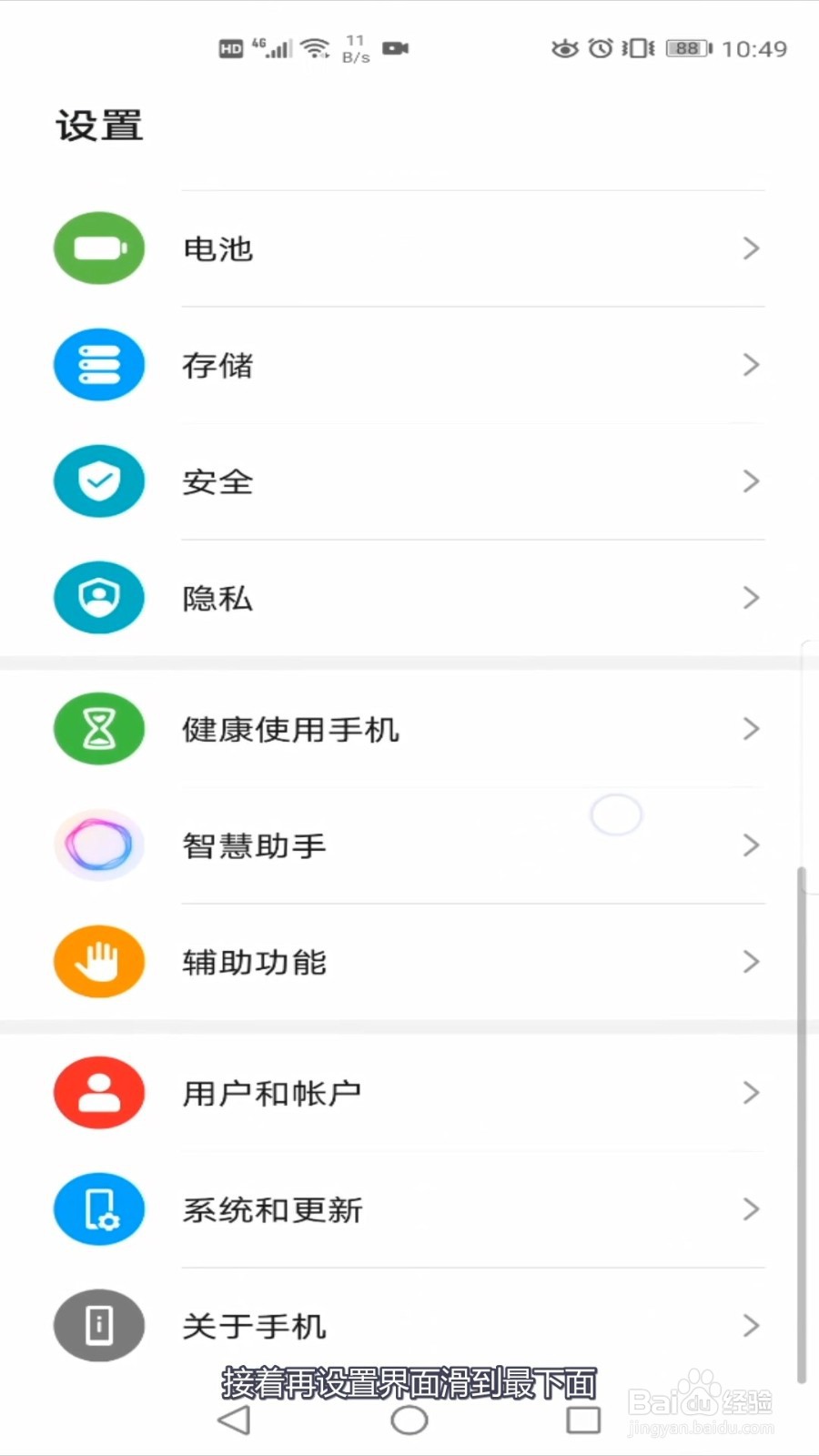This screenshot has width=819, height=1456.
Task: Open 用户和帐户 by tapping its label
Action: pyautogui.click(x=271, y=1093)
